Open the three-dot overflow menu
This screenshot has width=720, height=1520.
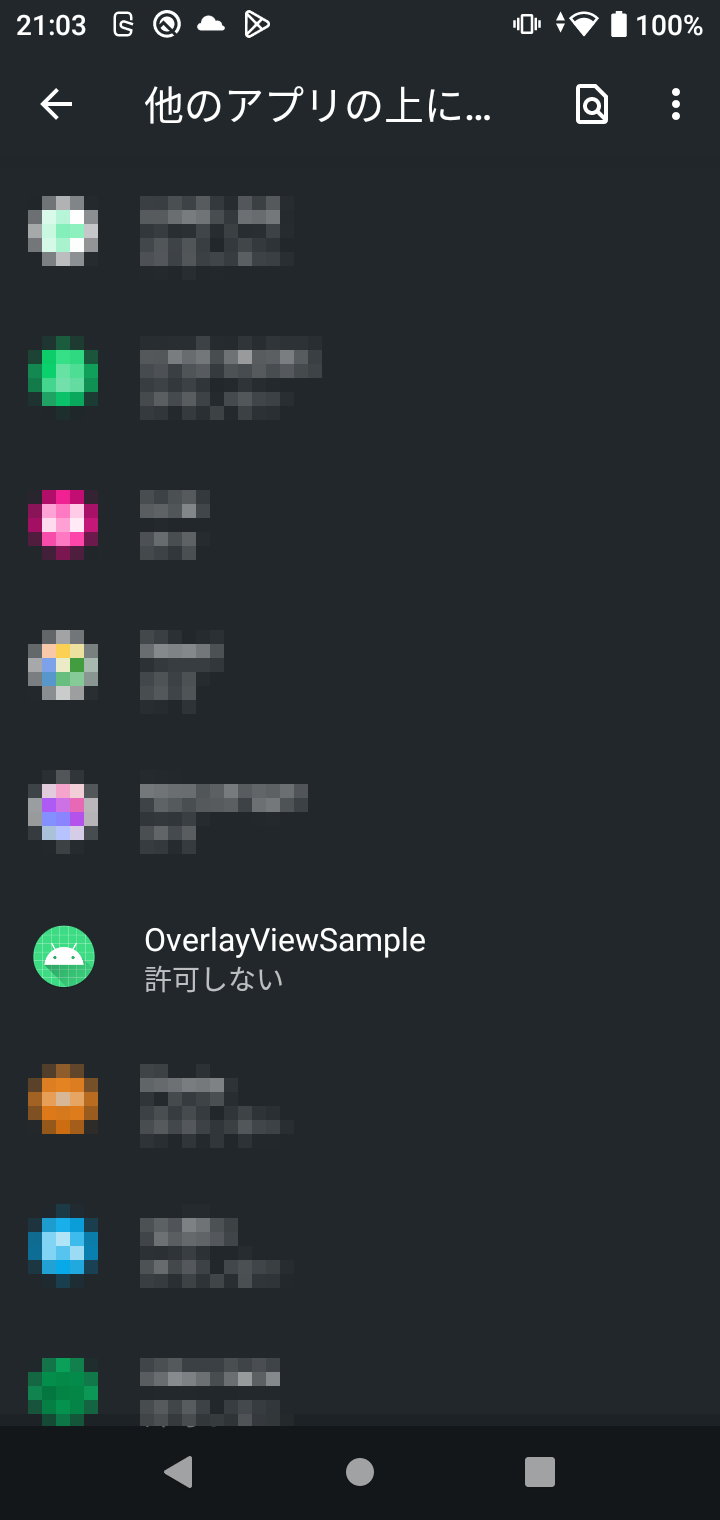pos(676,104)
